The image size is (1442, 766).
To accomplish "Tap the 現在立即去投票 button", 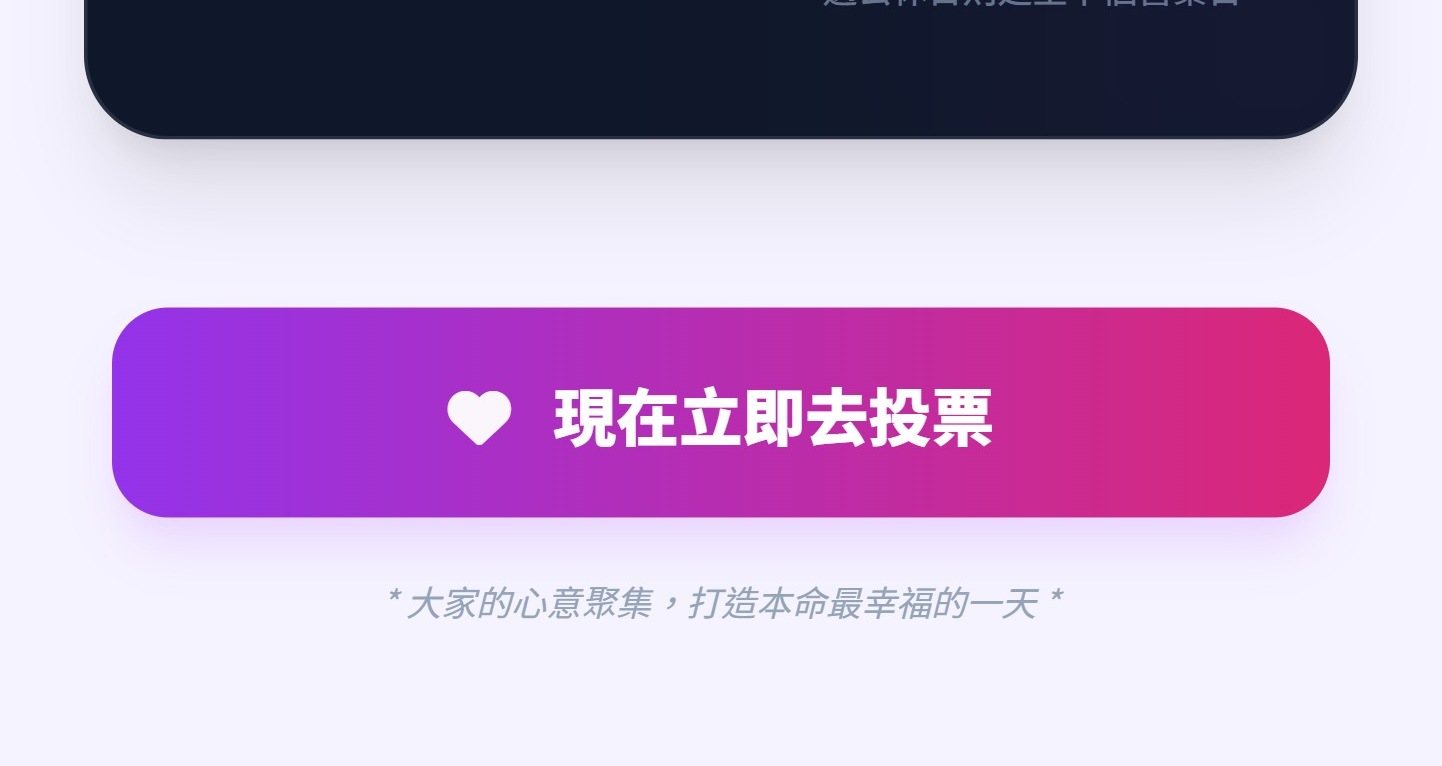I will 720,413.
